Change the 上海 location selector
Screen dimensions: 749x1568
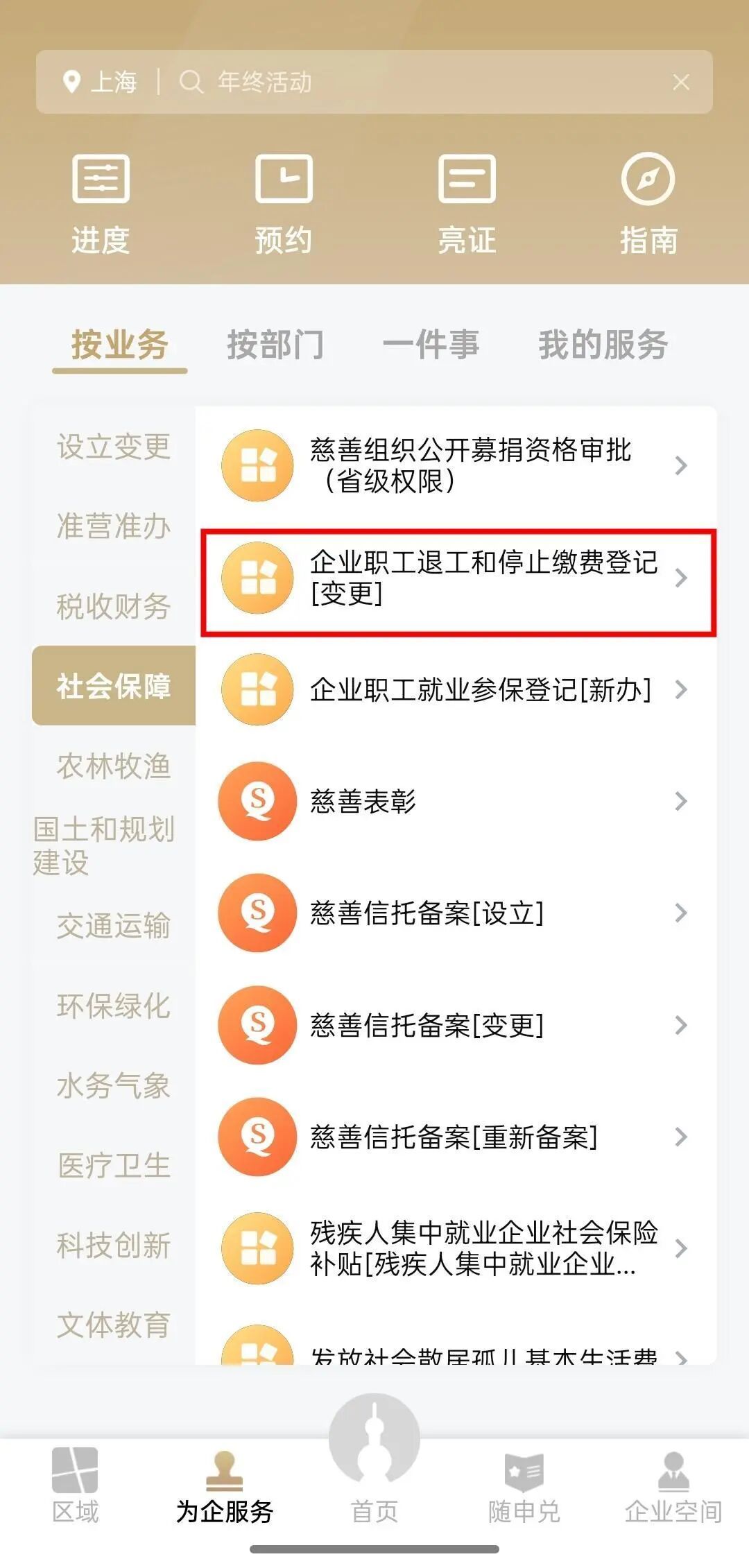coord(101,82)
